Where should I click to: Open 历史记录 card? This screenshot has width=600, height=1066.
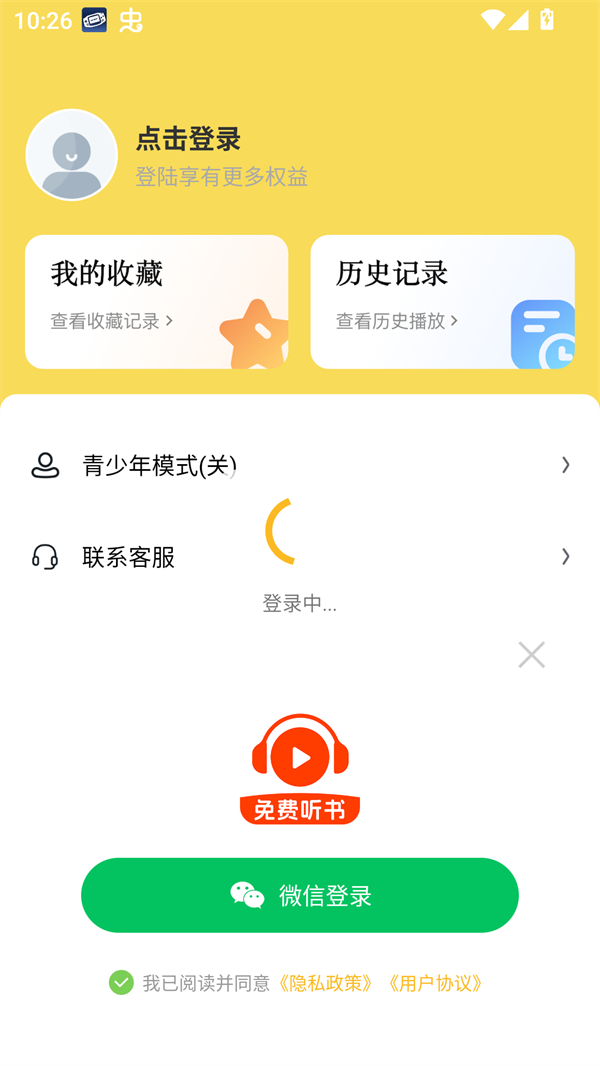[442, 301]
